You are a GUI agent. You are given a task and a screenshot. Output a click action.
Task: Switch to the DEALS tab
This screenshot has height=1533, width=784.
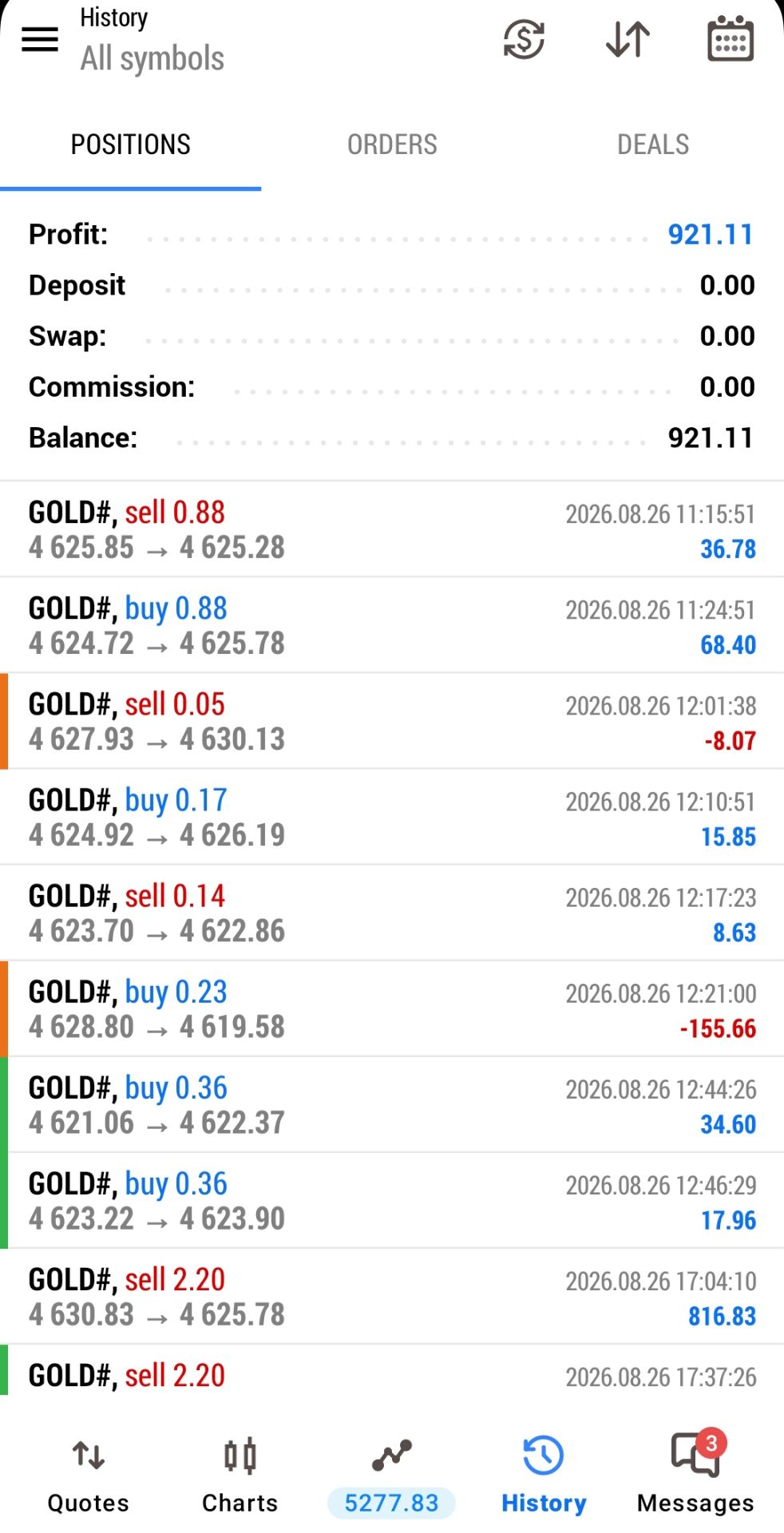click(x=653, y=145)
